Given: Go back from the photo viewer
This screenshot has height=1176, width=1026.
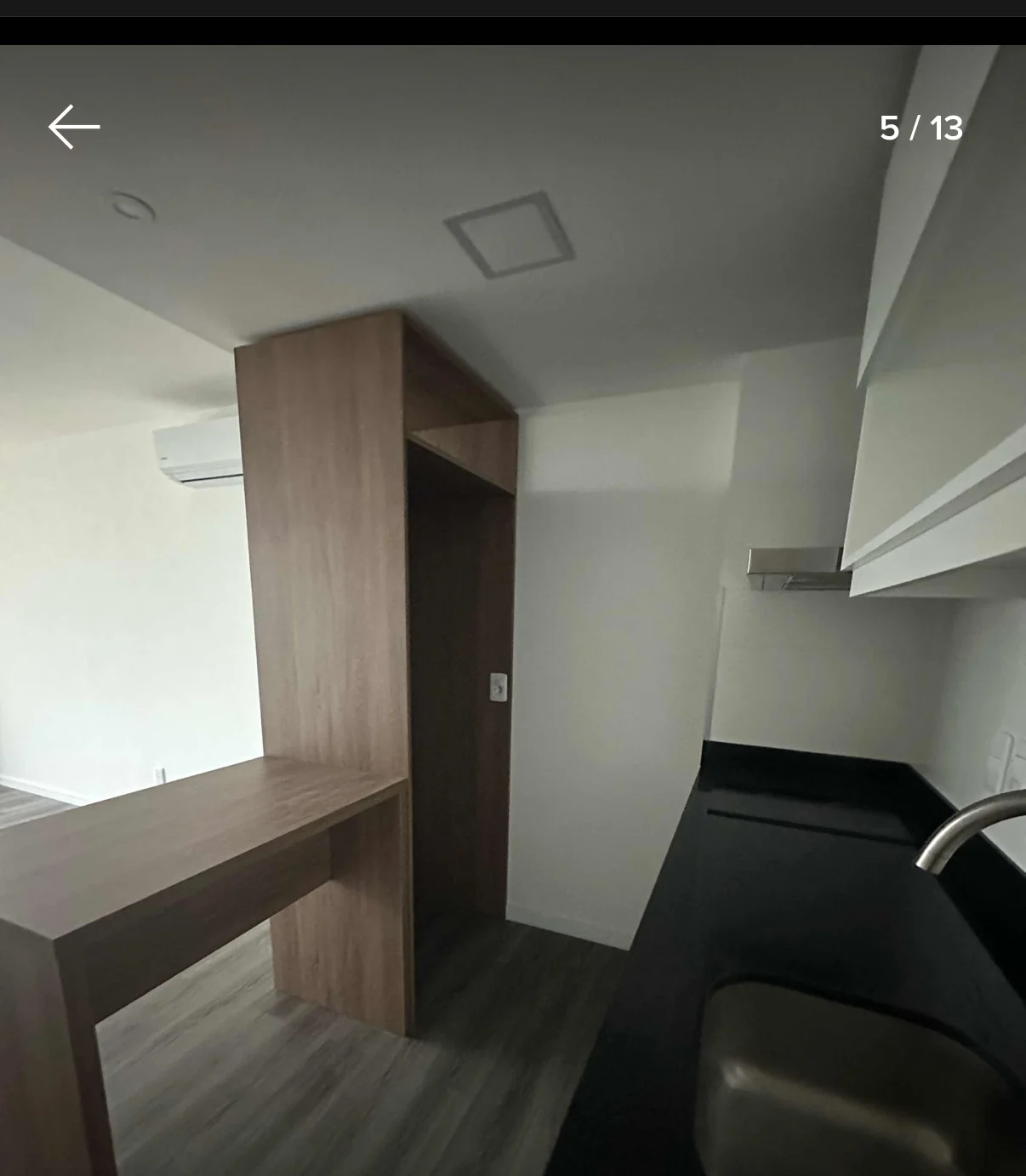Looking at the screenshot, I should point(74,128).
